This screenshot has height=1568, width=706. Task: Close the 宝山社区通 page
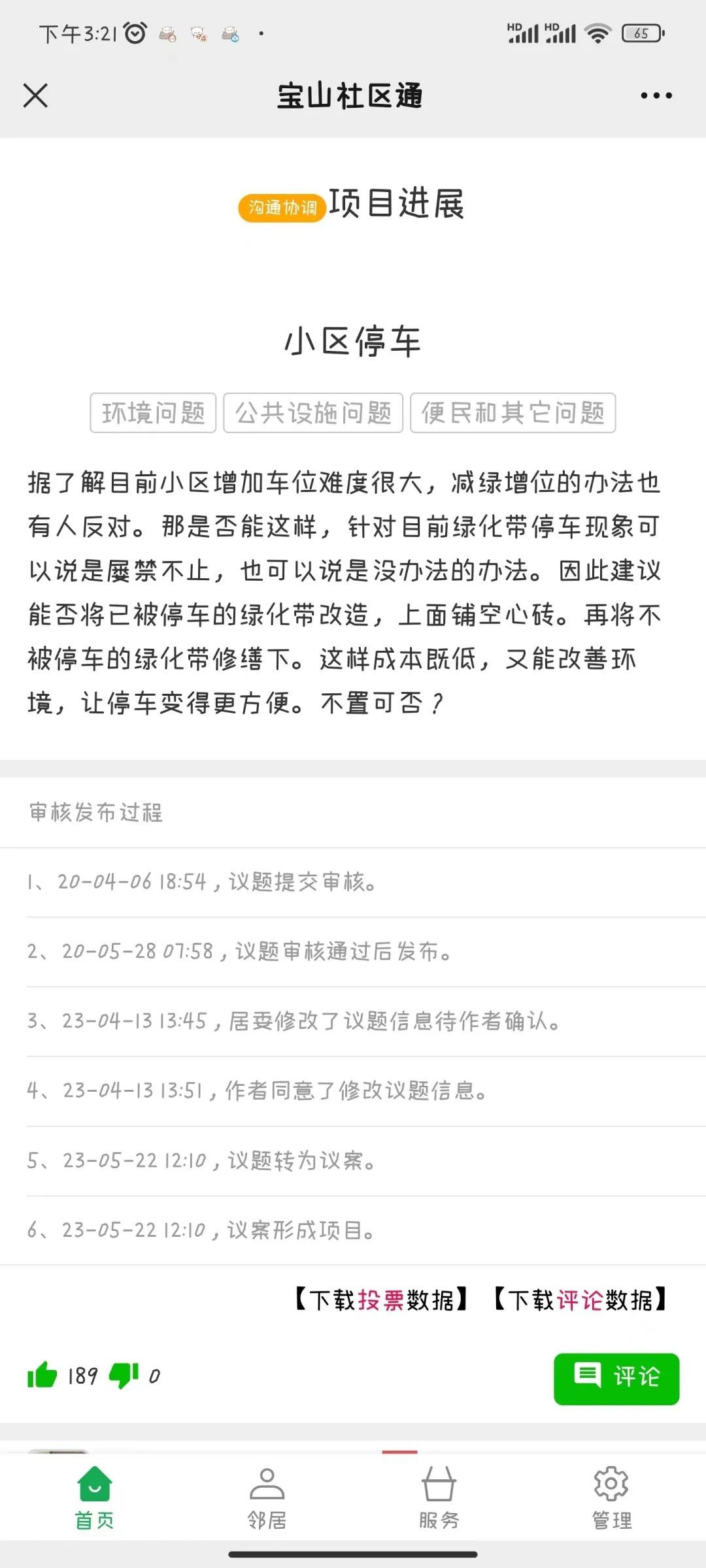point(35,95)
